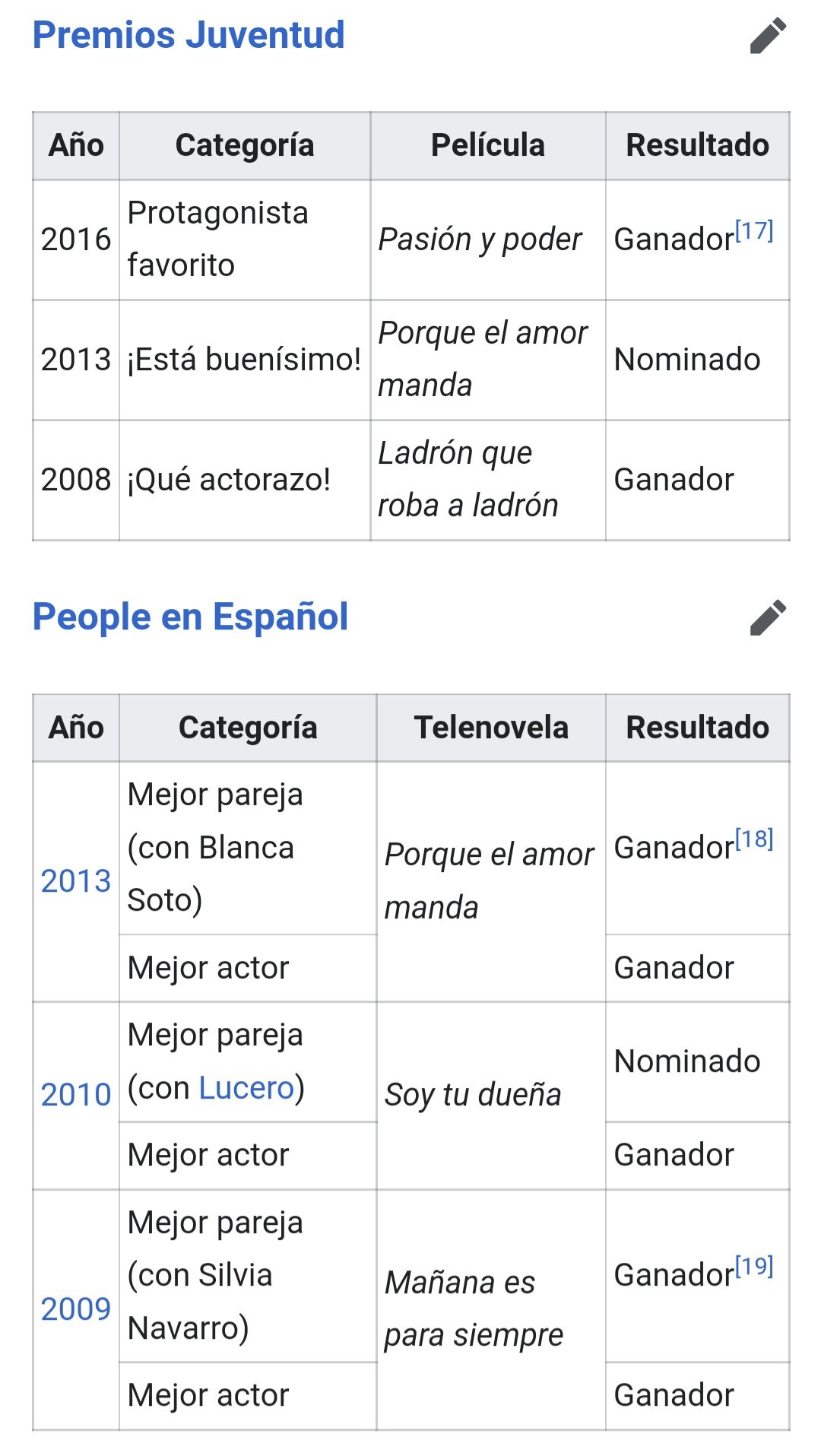Open the People en Español article link
The width and height of the screenshot is (821, 1456).
pyautogui.click(x=190, y=617)
